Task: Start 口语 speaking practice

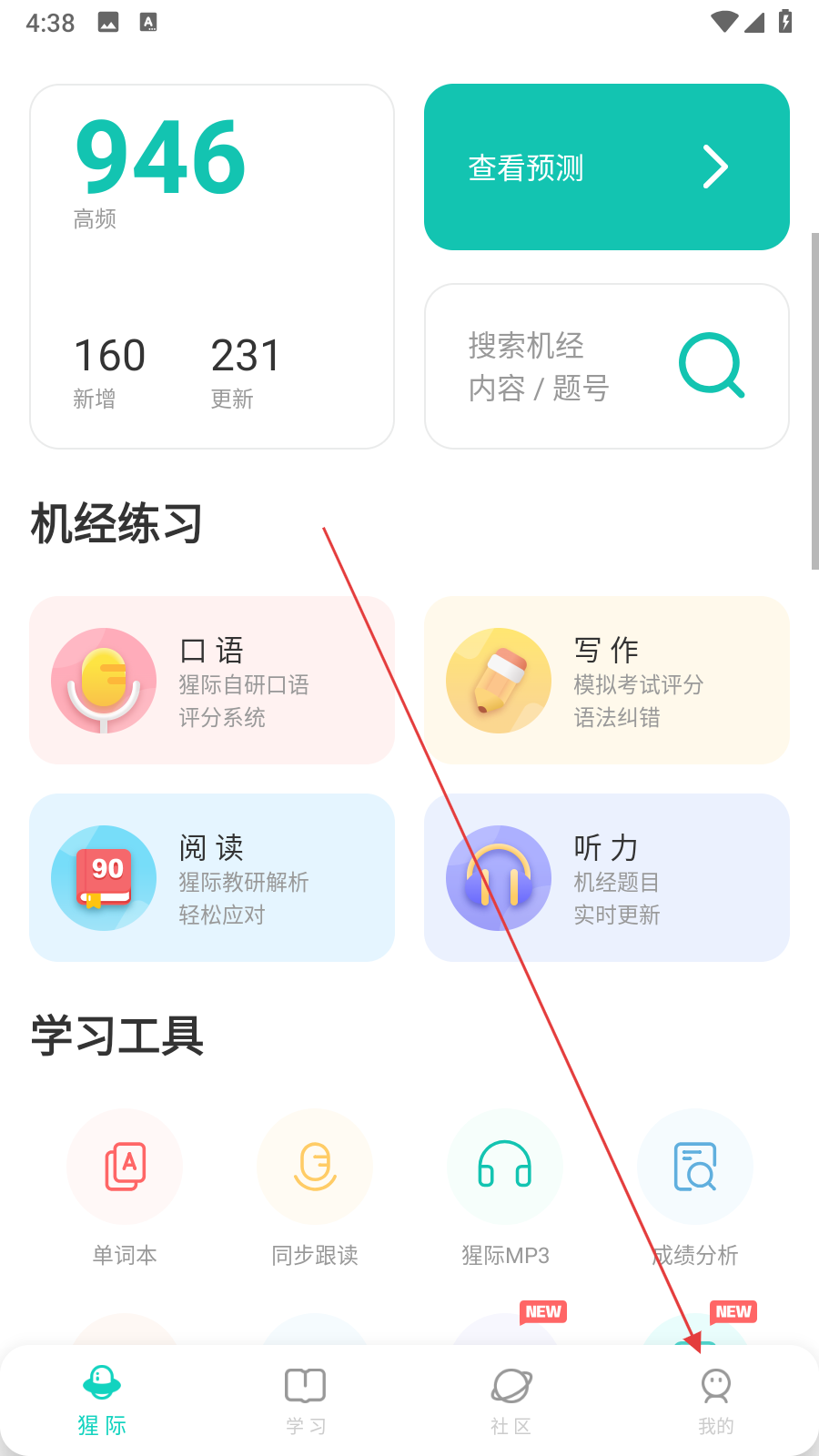Action: pos(212,681)
